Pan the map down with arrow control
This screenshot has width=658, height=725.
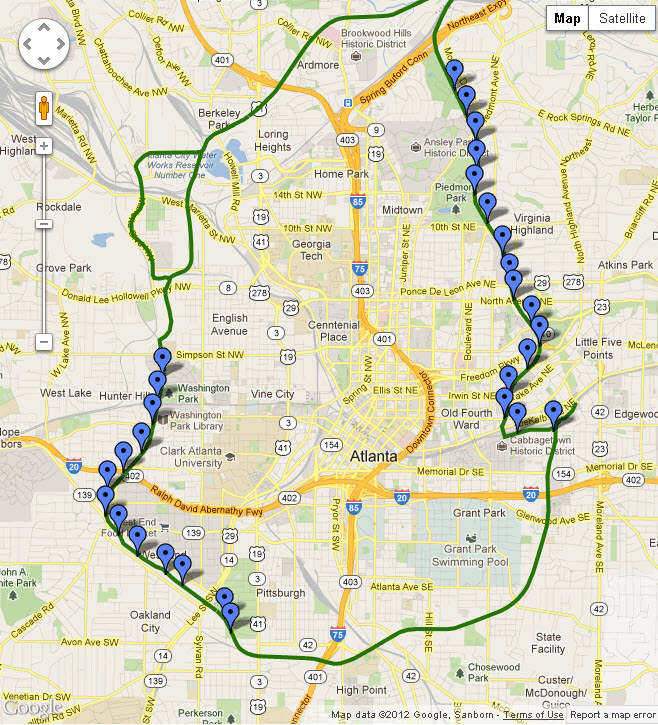click(44, 61)
